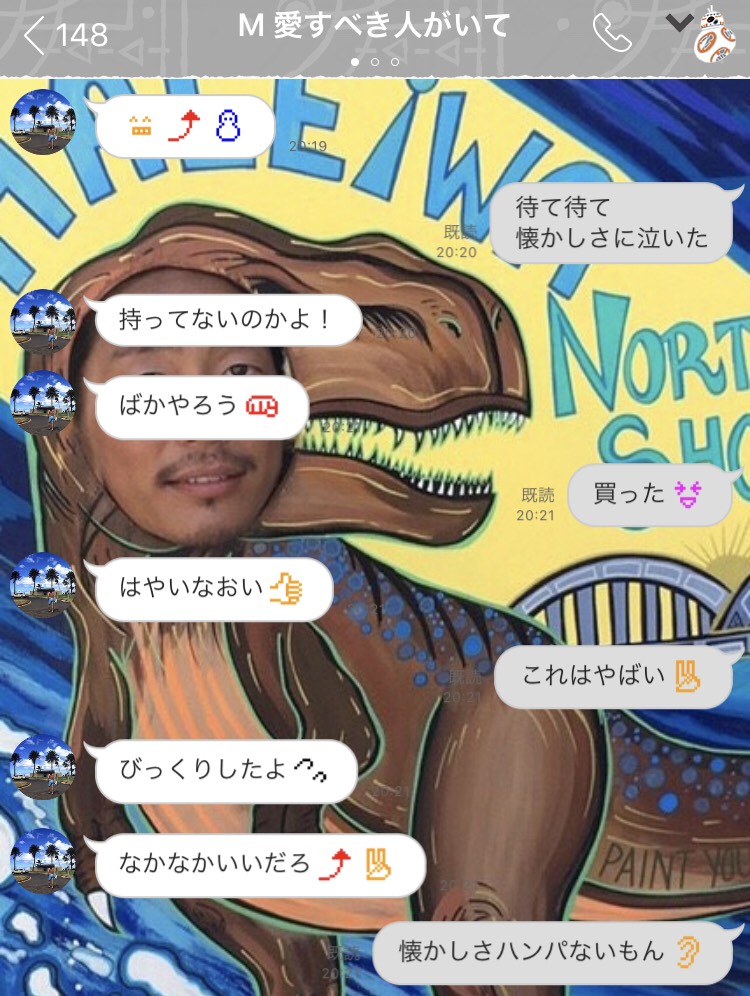Start a voice call in this chat
Viewport: 750px width, 996px height.
611,34
